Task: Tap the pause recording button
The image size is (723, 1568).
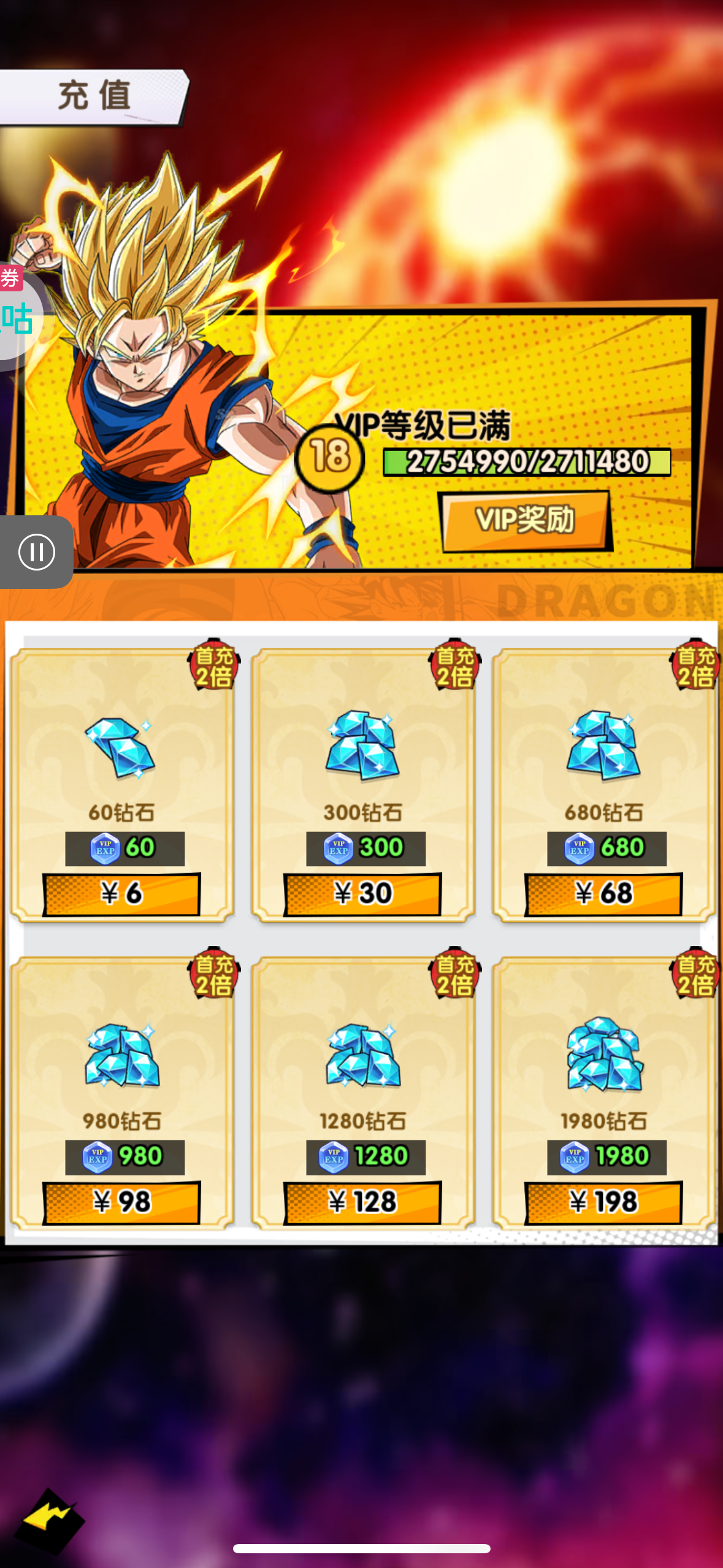Action: 36,552
